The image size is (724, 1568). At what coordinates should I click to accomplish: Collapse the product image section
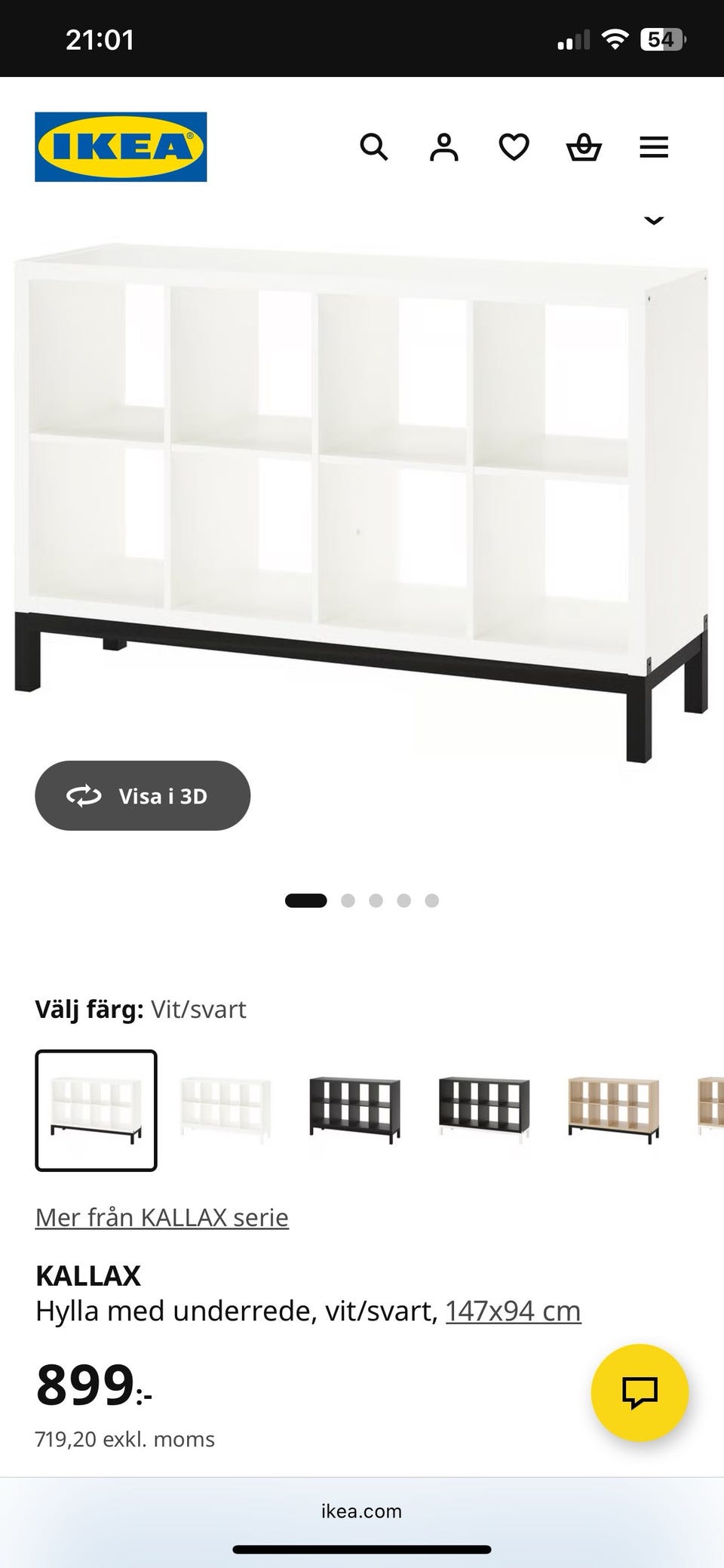click(654, 220)
